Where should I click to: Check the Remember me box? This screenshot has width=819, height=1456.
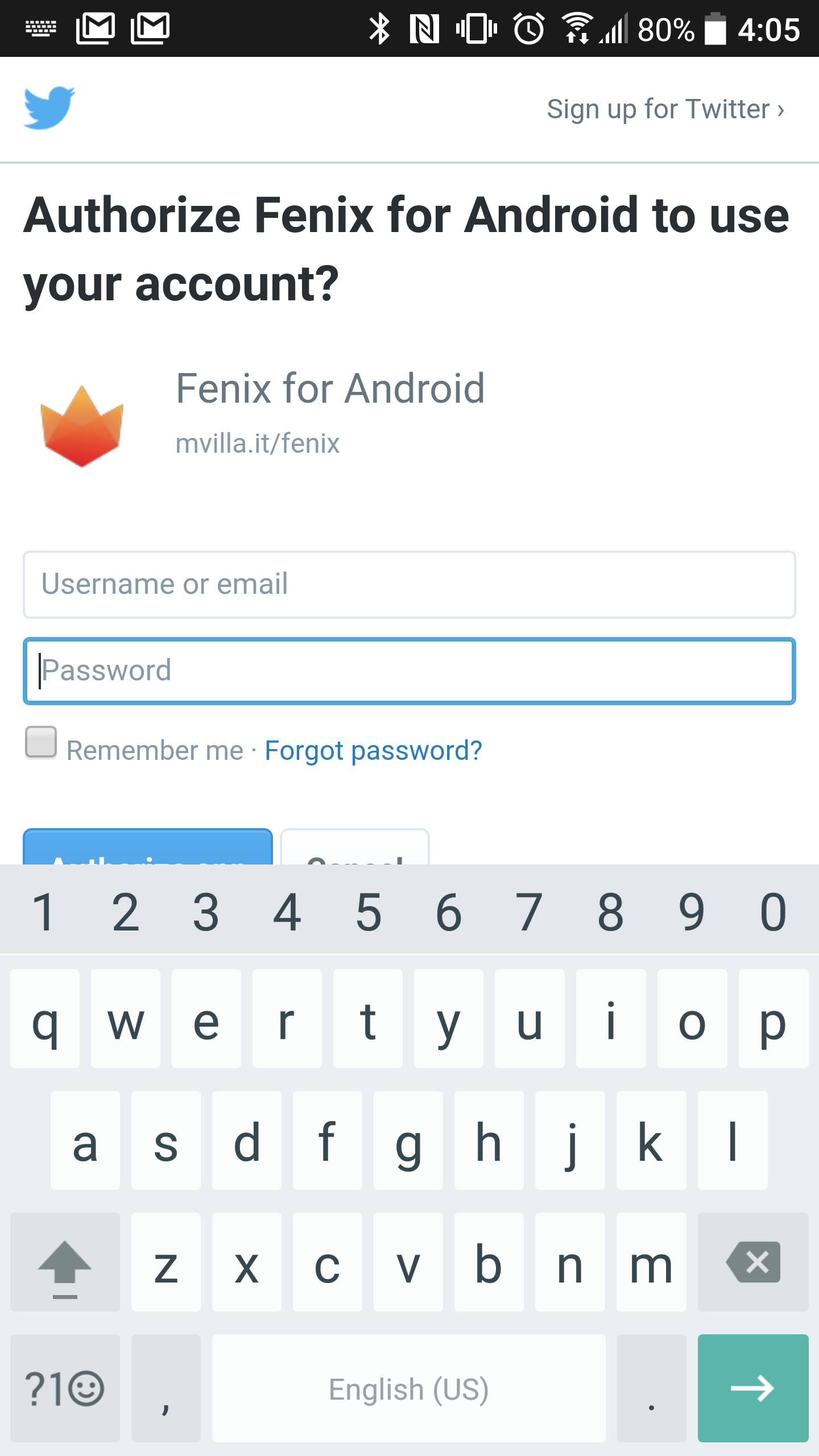click(41, 742)
